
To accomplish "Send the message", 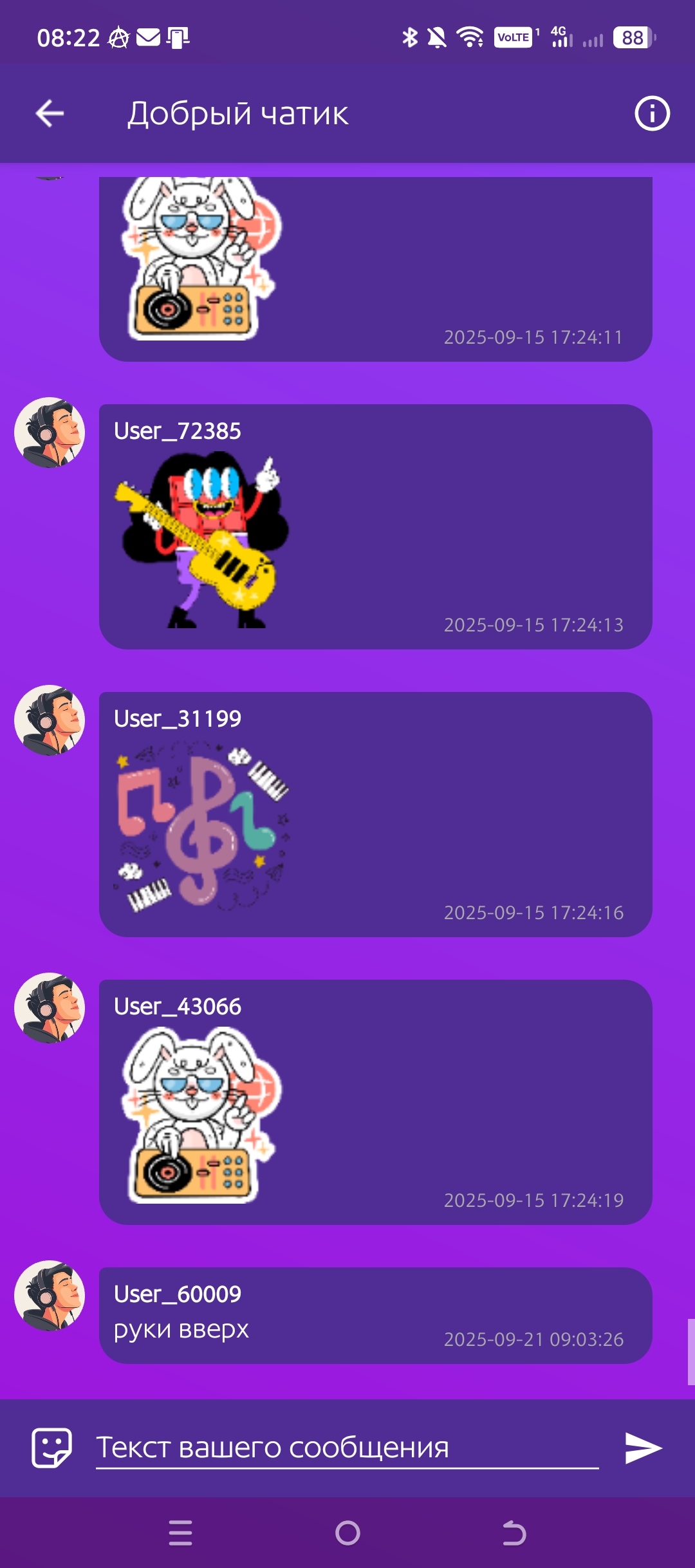I will coord(643,1448).
